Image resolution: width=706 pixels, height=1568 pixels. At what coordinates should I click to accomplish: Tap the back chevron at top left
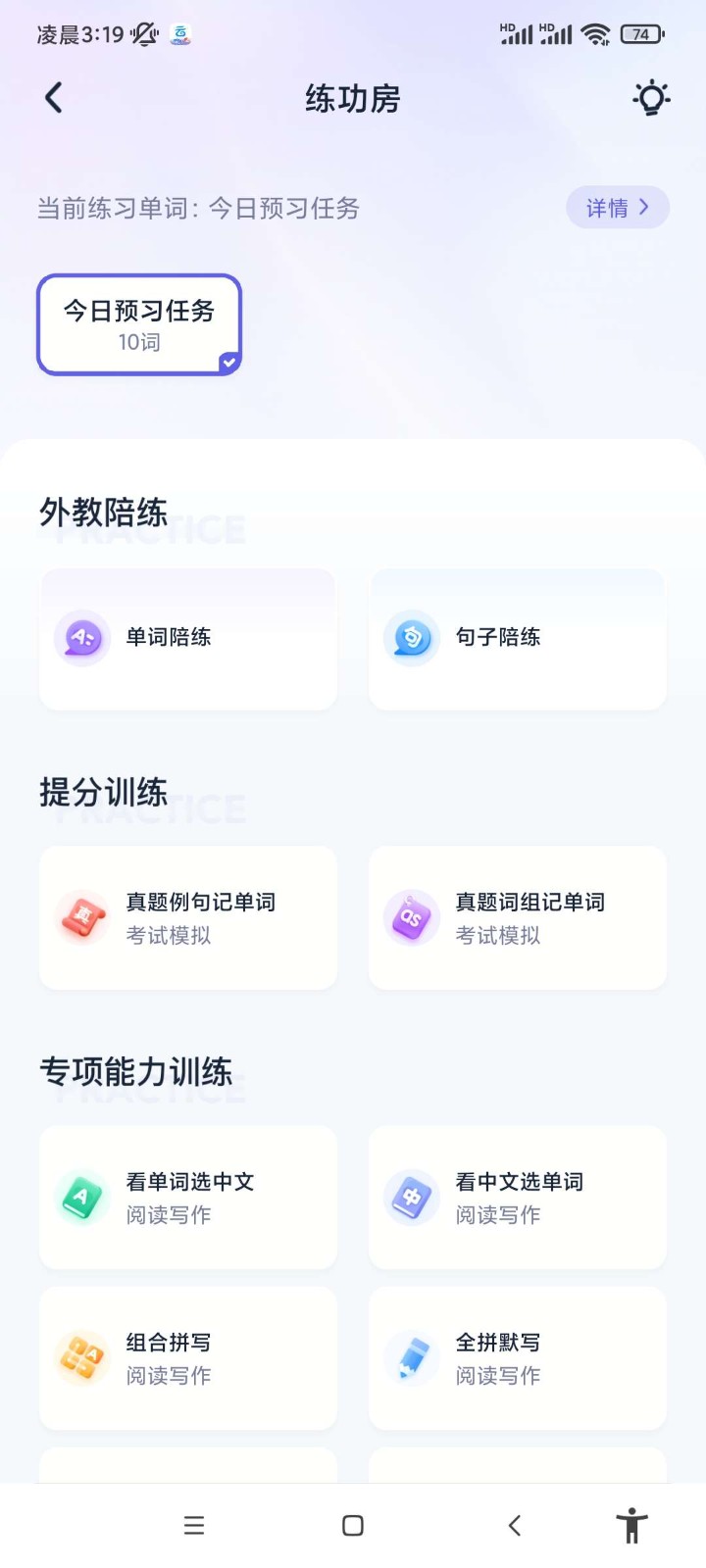pos(54,98)
